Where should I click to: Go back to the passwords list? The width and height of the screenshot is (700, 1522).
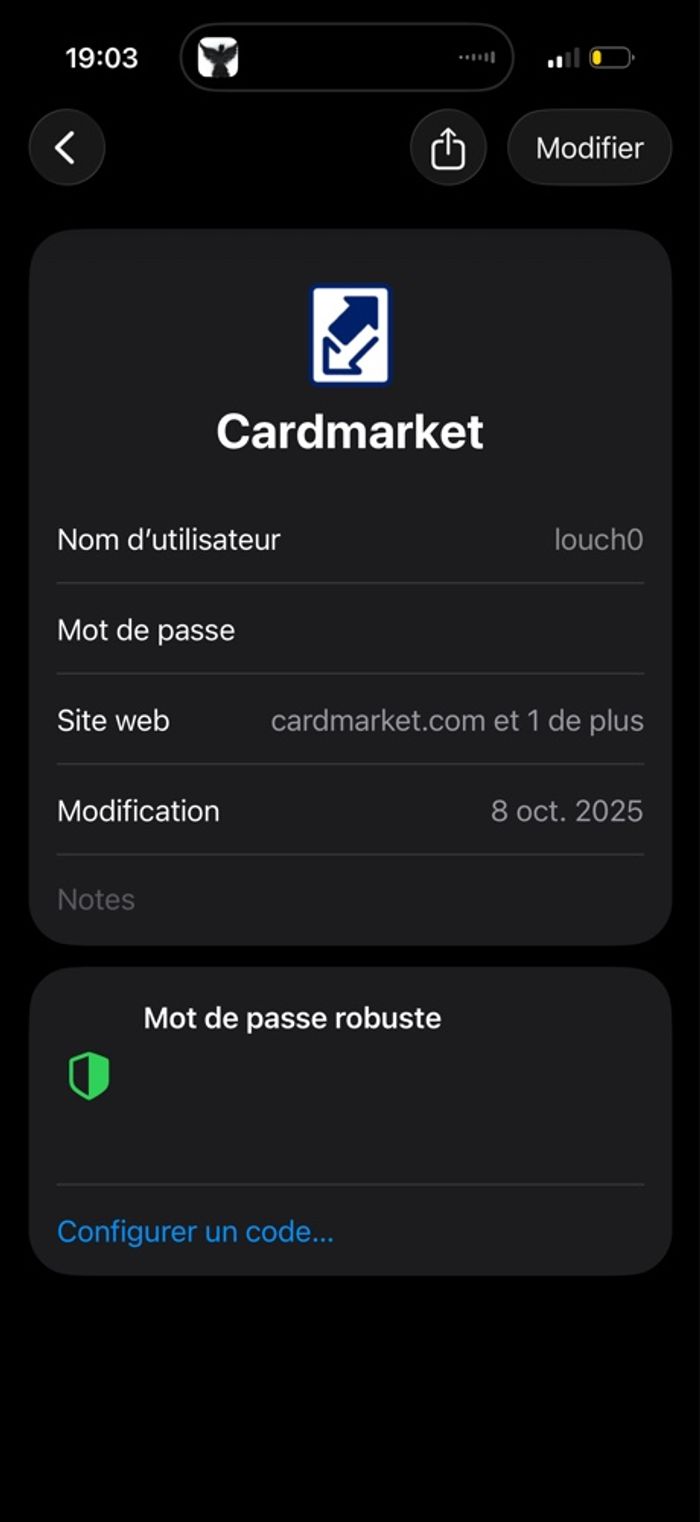pyautogui.click(x=66, y=148)
